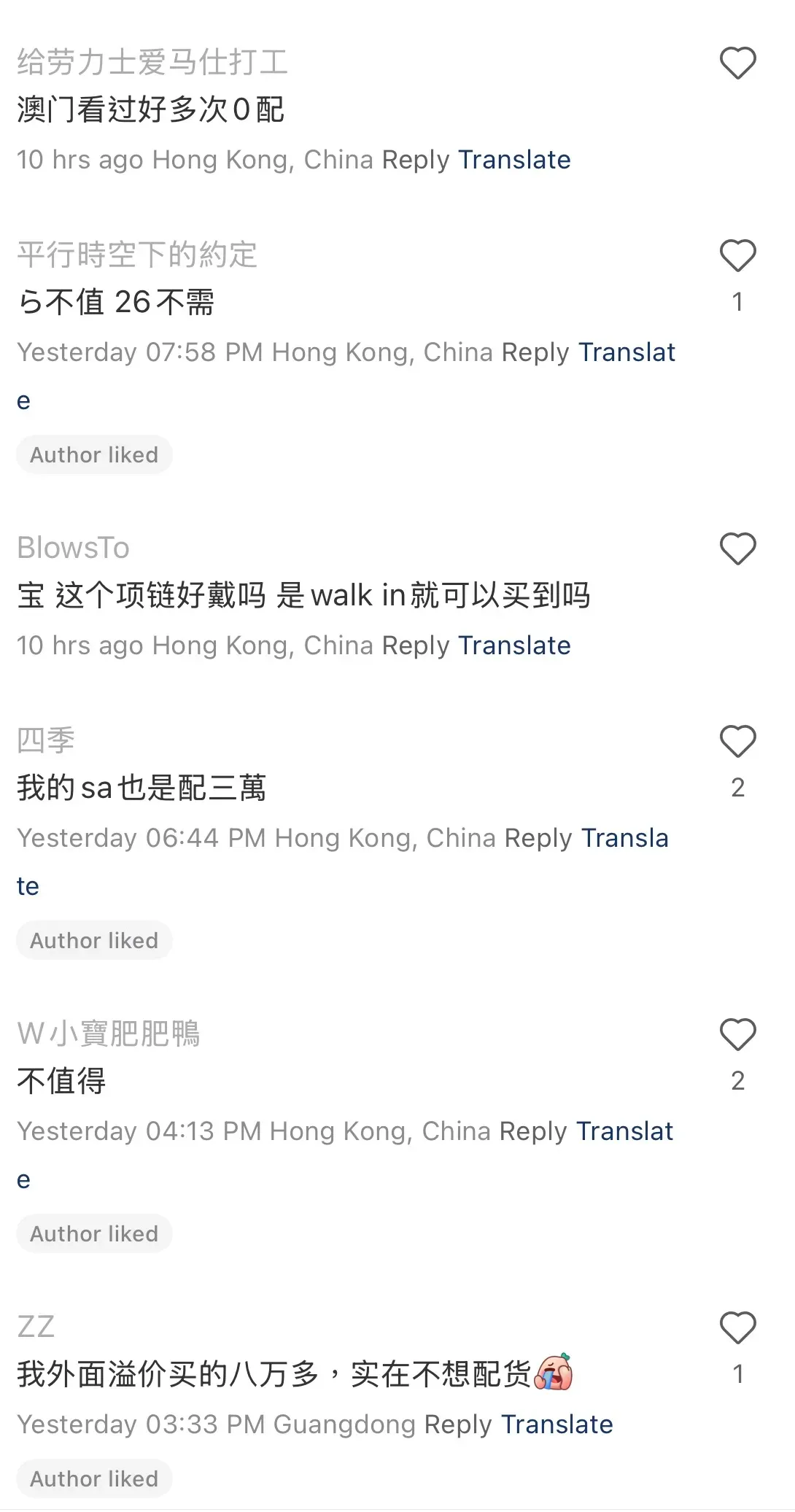Like the comment by 给劳力士爱马仕打工

737,63
